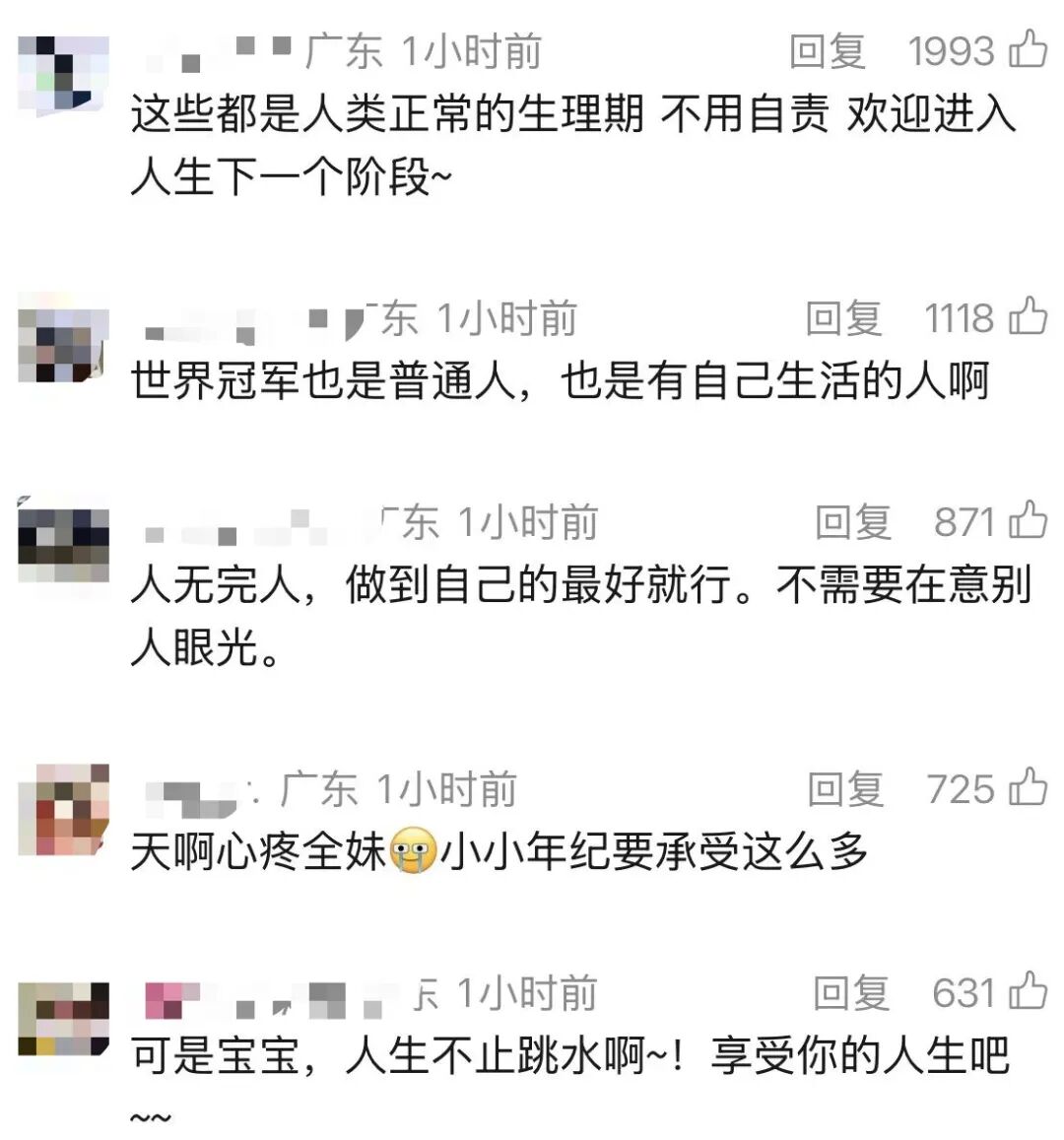Reply to the comment with 1993 likes
Viewport: 1064px width, 1140px height.
(x=828, y=51)
